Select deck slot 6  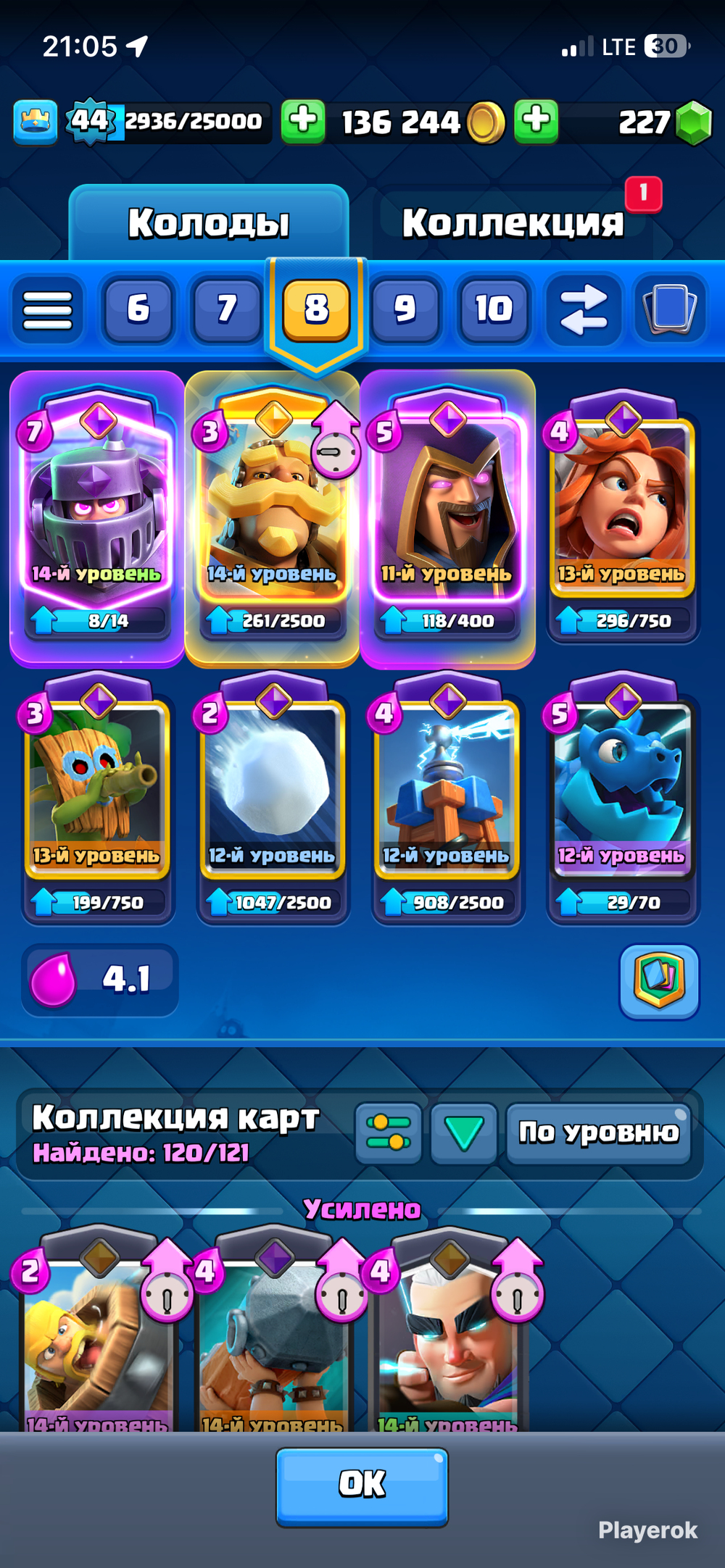pyautogui.click(x=138, y=309)
